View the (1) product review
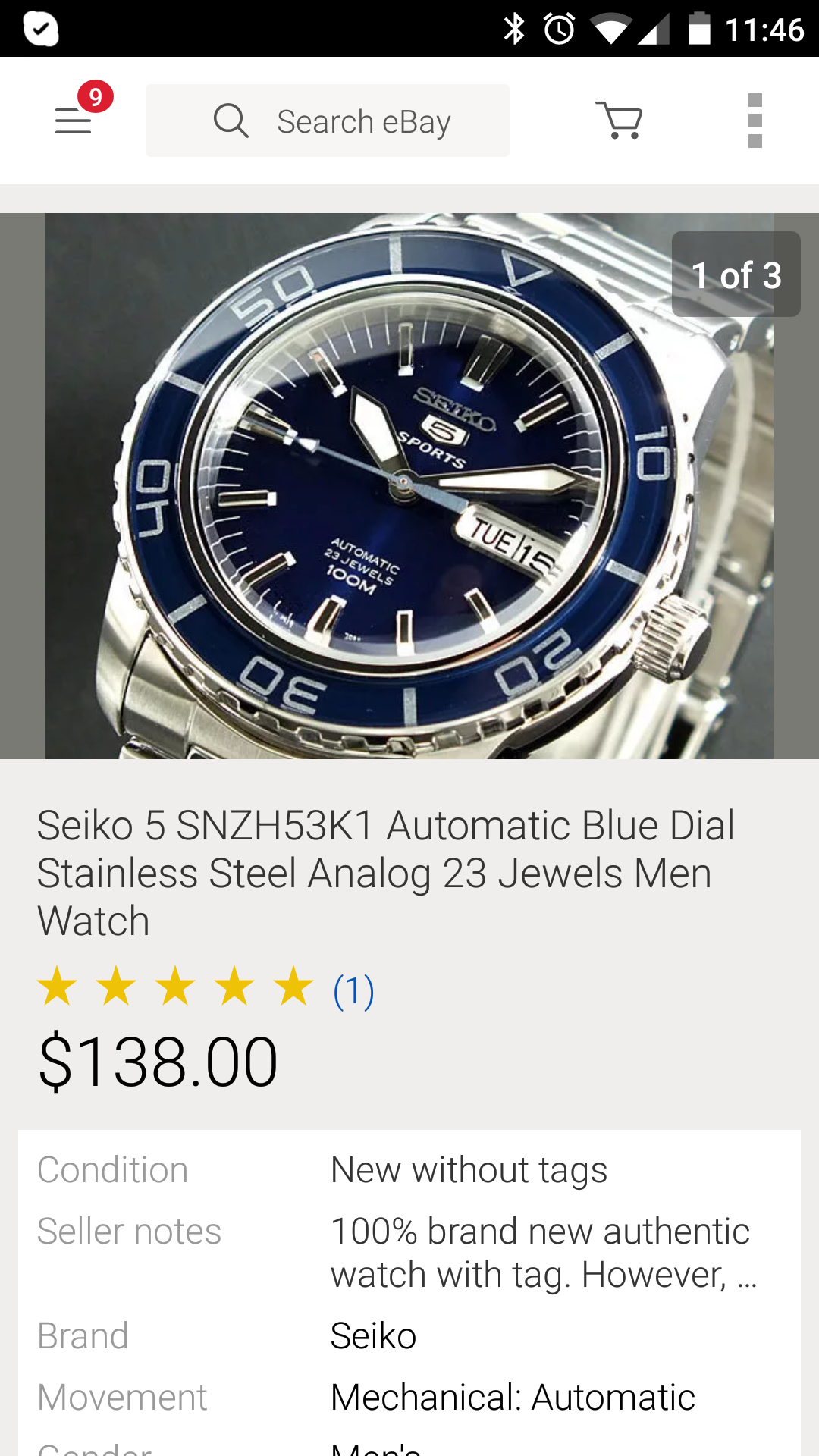This screenshot has width=819, height=1456. coord(353,991)
